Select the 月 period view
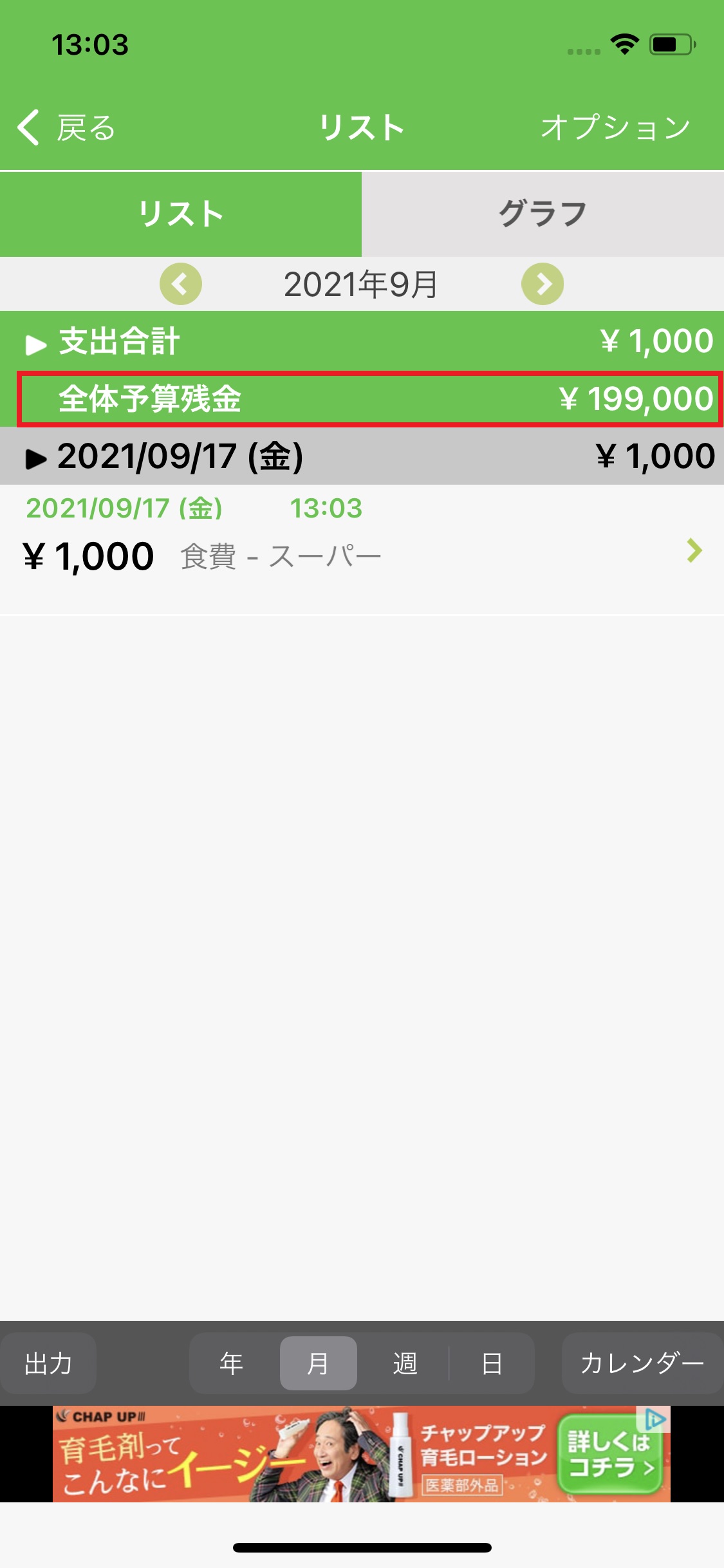 coord(318,1363)
